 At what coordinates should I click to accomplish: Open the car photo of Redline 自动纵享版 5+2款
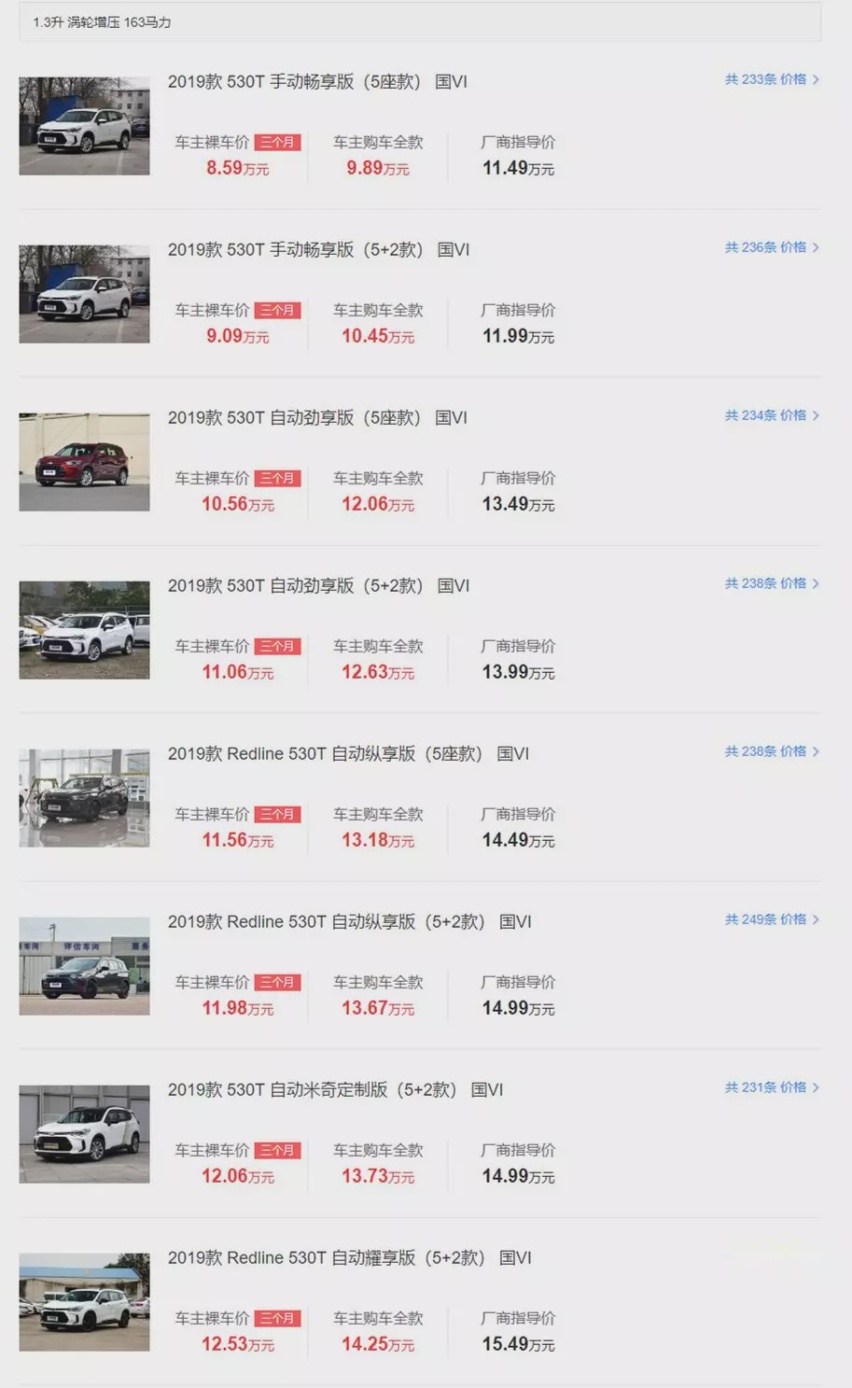[x=84, y=966]
